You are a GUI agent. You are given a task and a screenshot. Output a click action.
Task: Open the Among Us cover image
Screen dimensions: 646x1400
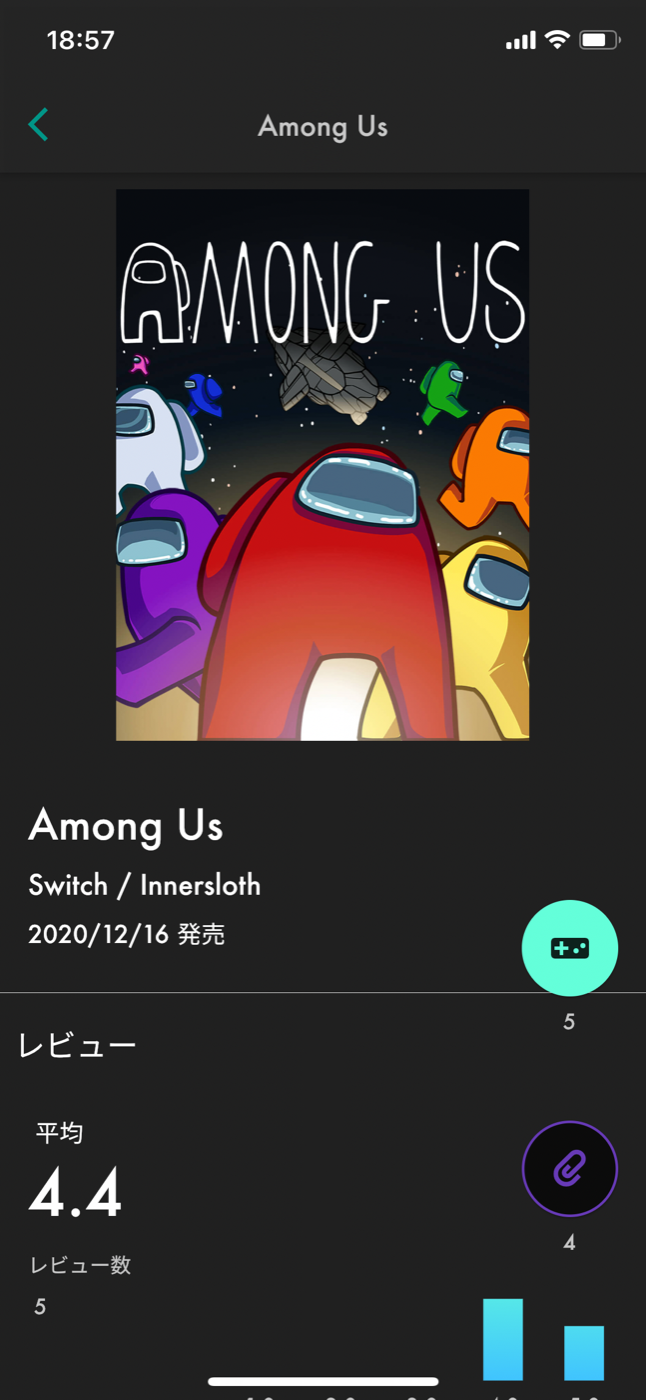(x=322, y=465)
